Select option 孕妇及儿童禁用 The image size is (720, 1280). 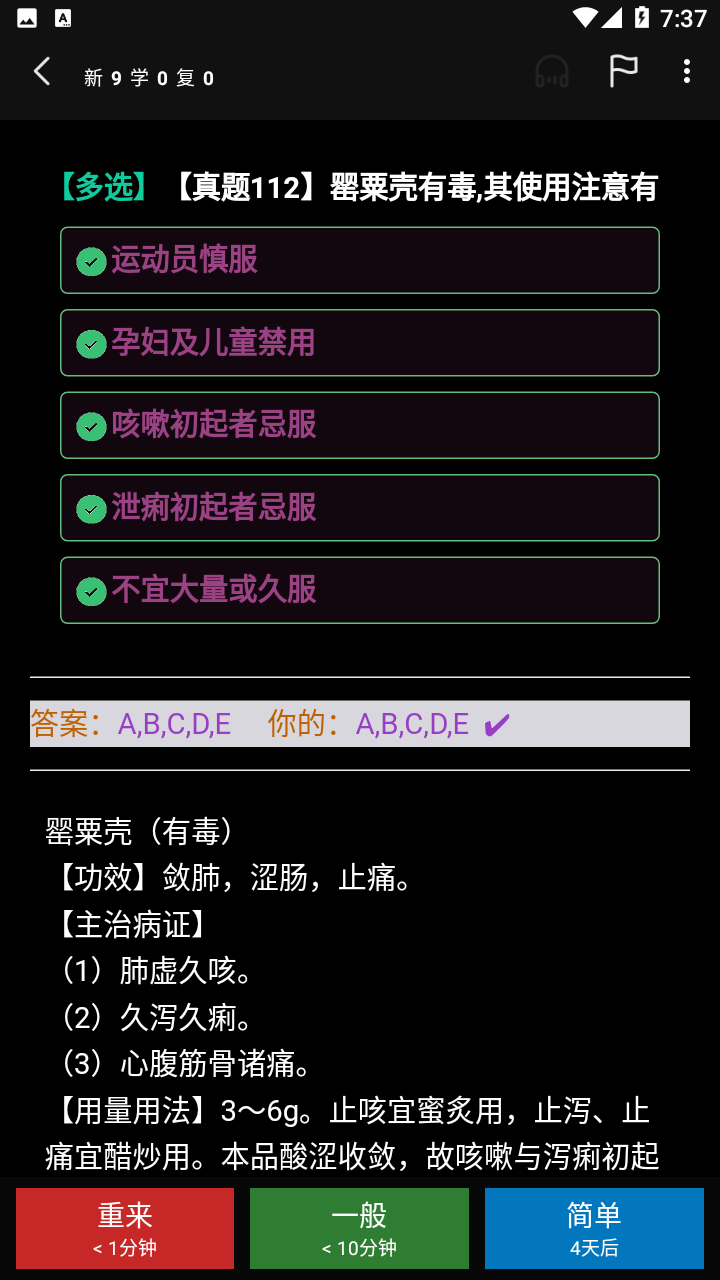[360, 343]
